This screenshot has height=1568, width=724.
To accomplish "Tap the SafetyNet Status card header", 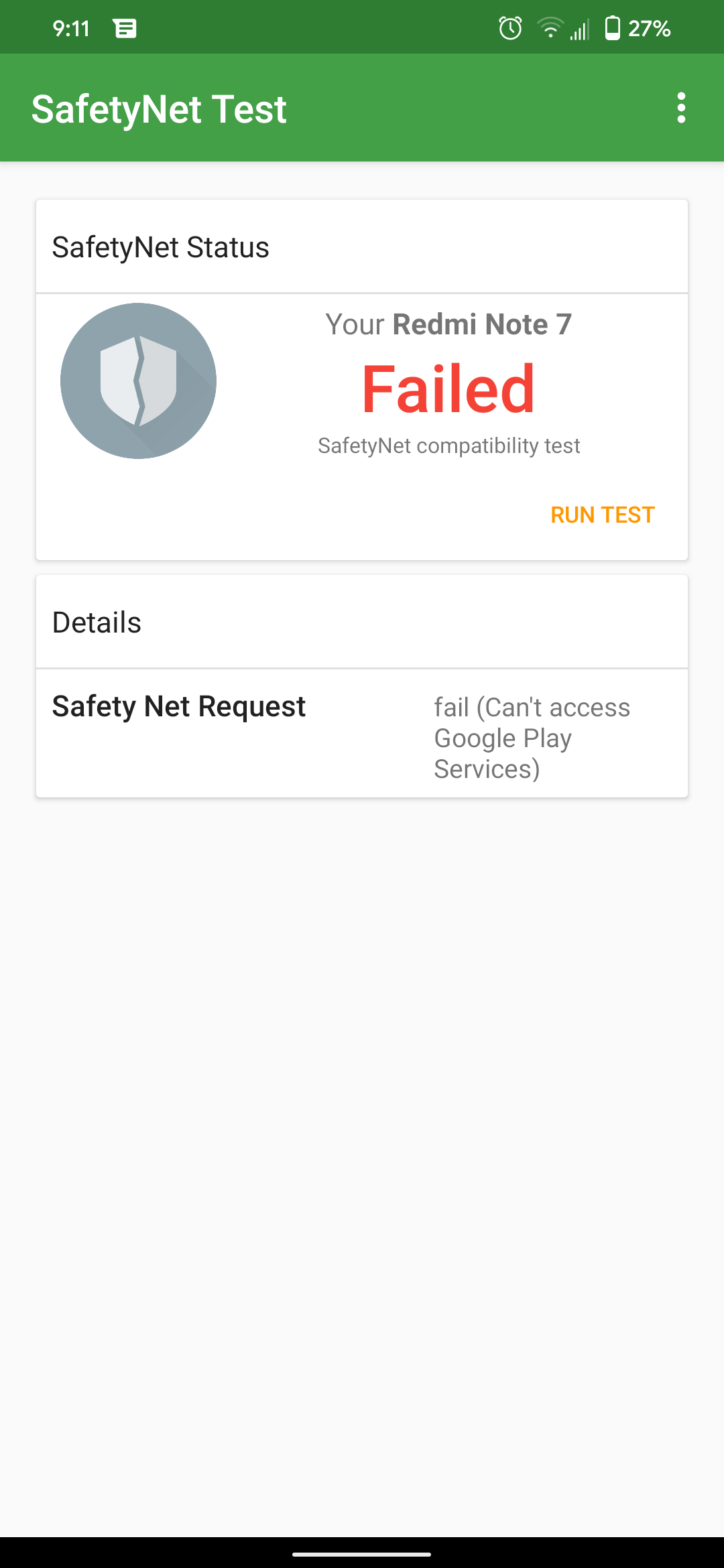I will (161, 247).
